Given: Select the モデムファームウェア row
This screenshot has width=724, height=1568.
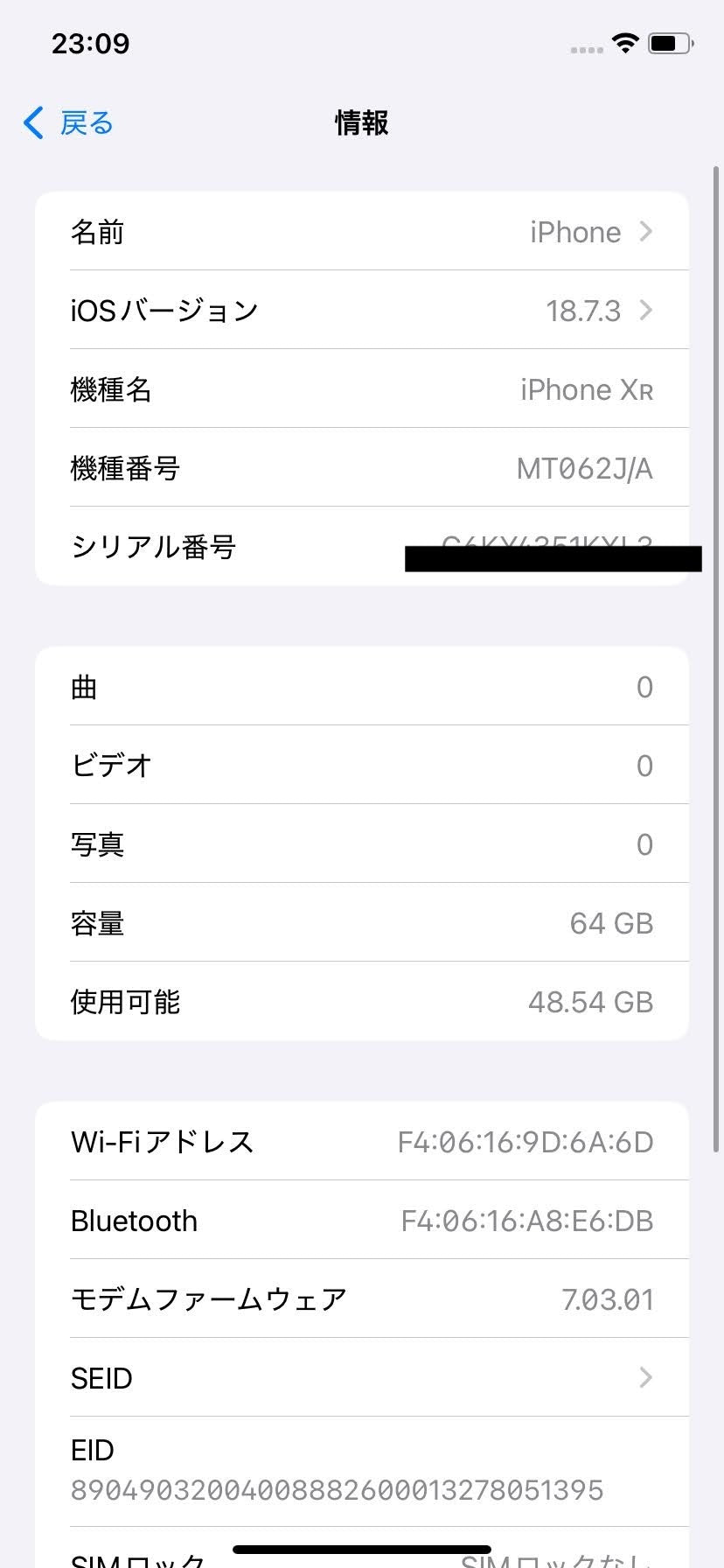Looking at the screenshot, I should [x=362, y=1298].
